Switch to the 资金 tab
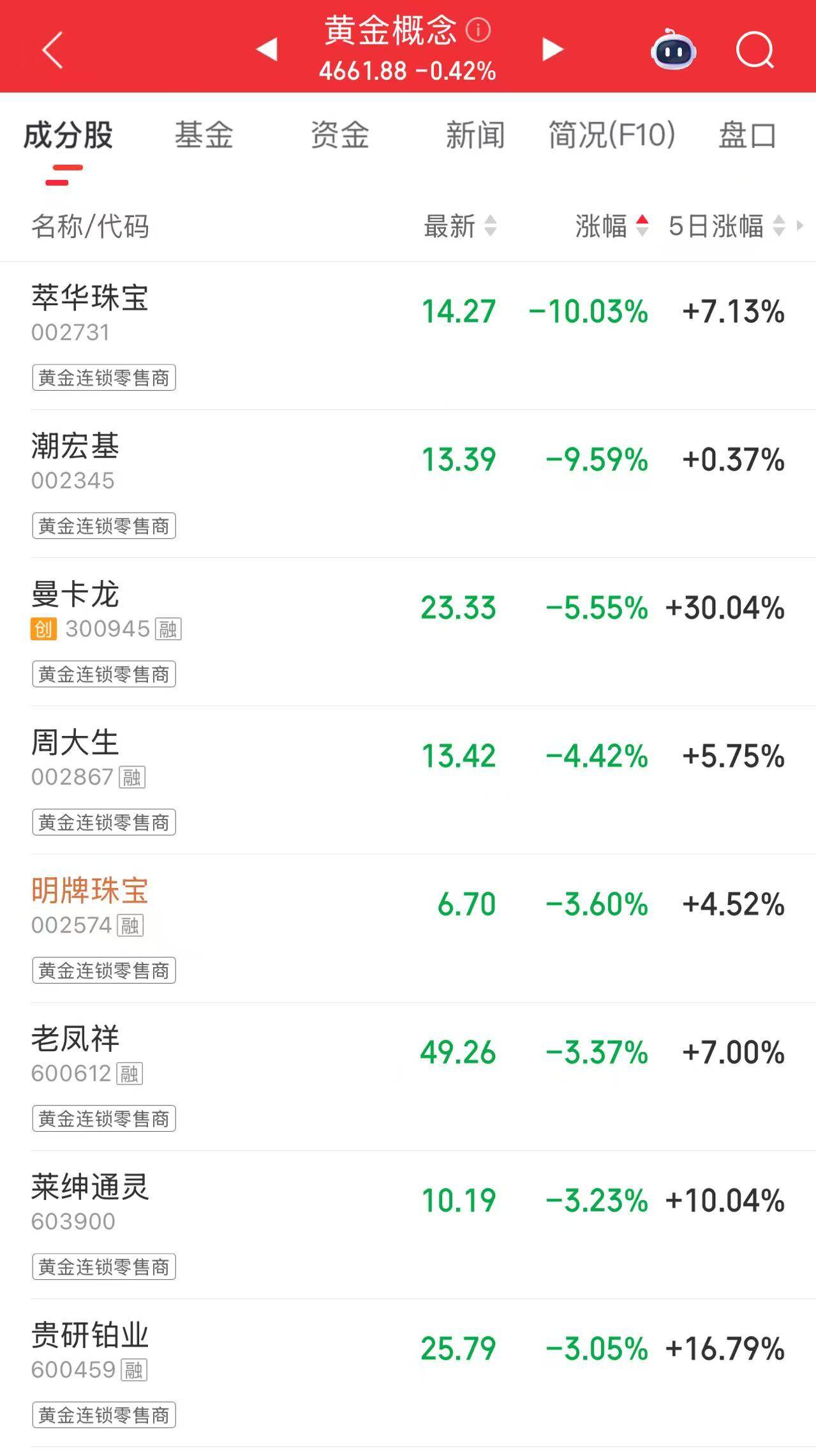Image resolution: width=816 pixels, height=1456 pixels. [x=340, y=135]
